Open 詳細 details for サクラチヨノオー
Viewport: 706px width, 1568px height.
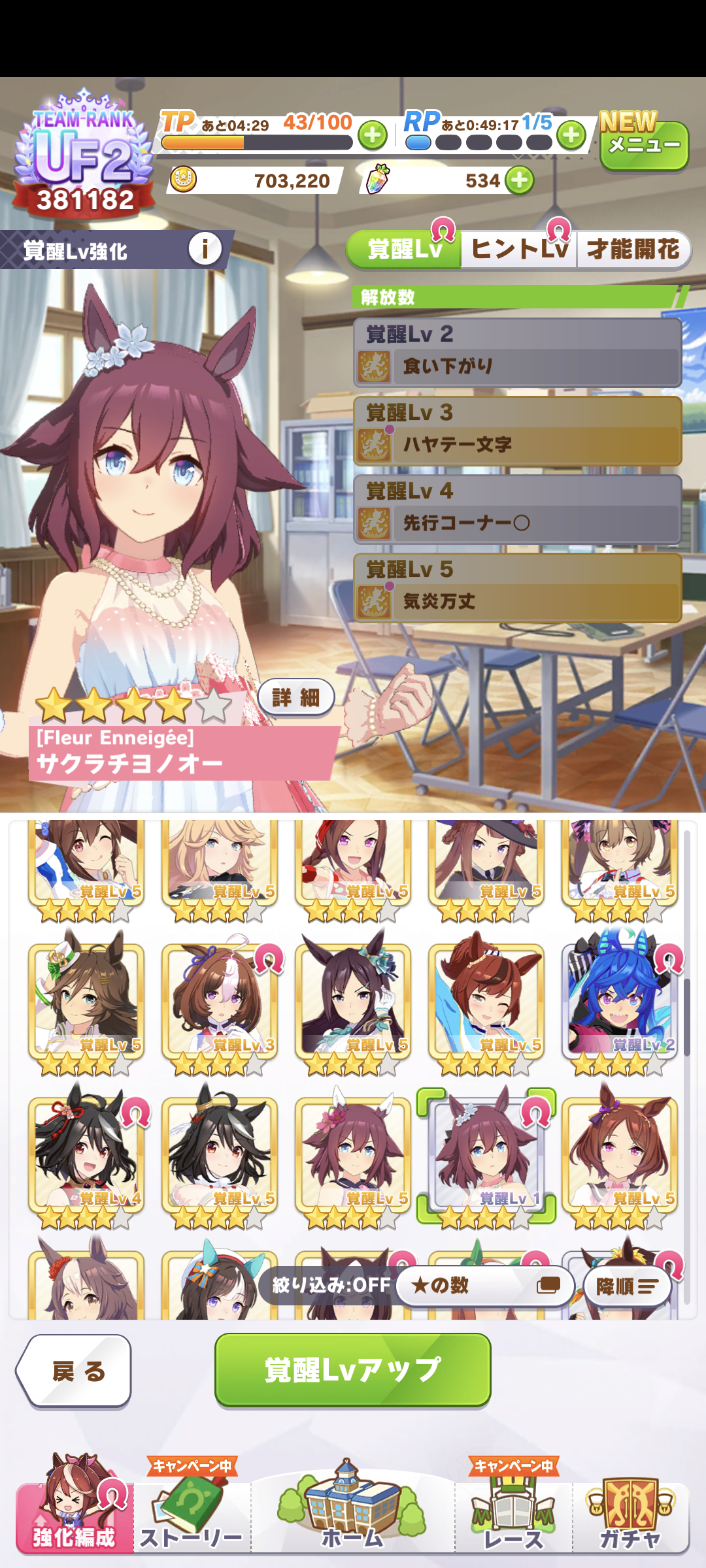(296, 697)
